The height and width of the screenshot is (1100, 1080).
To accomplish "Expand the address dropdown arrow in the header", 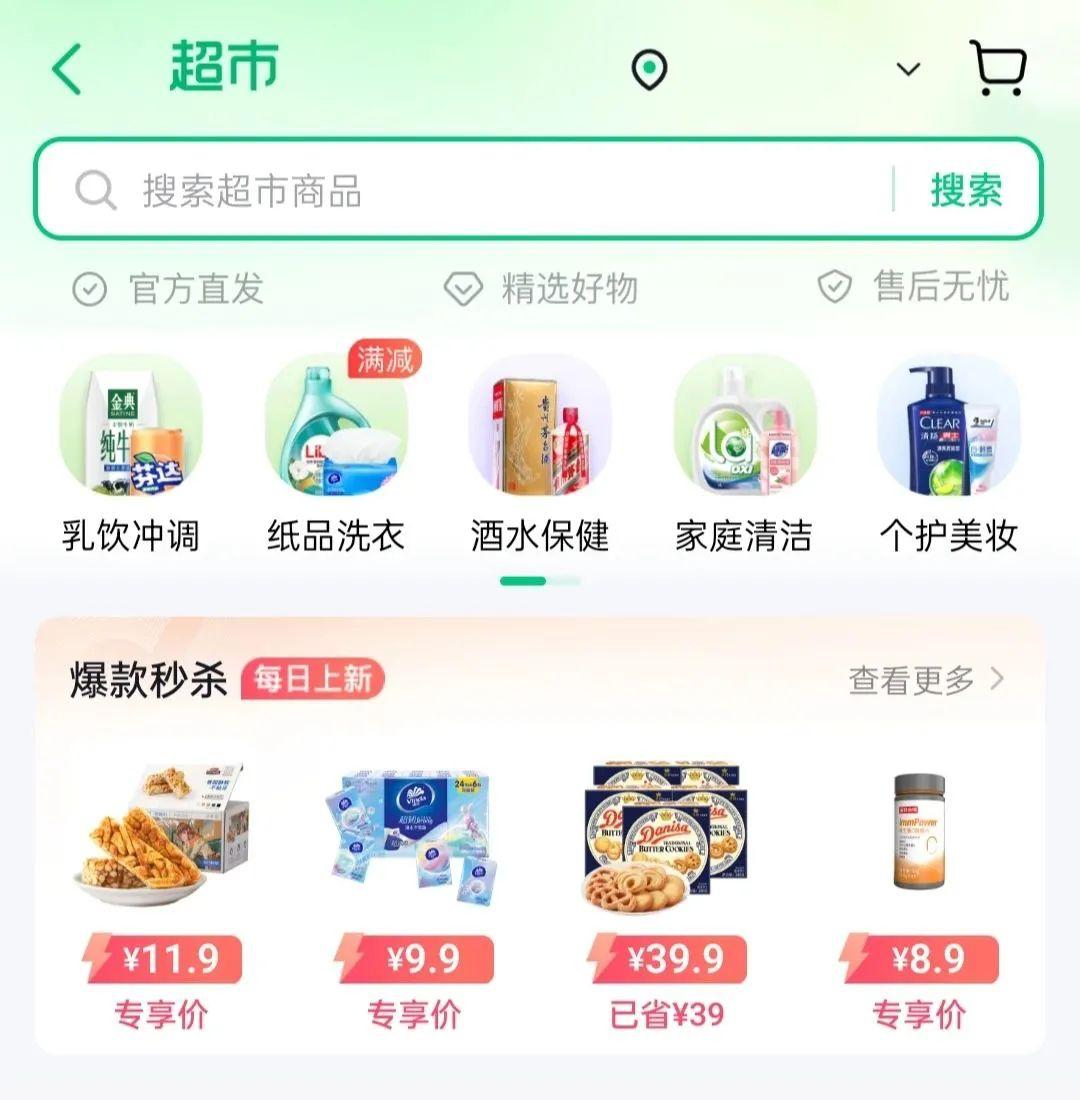I will coord(906,70).
